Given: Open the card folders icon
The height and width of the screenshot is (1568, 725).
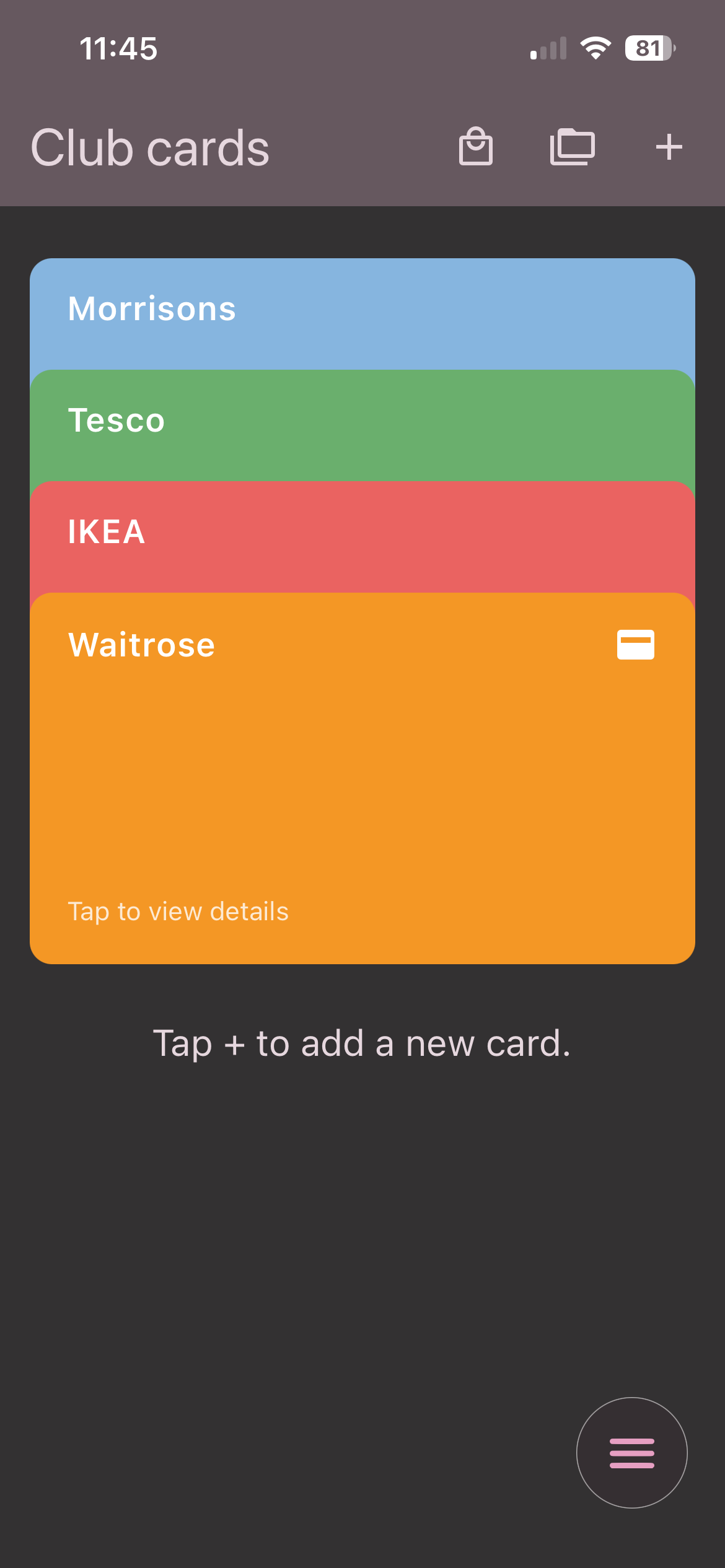Looking at the screenshot, I should (572, 147).
